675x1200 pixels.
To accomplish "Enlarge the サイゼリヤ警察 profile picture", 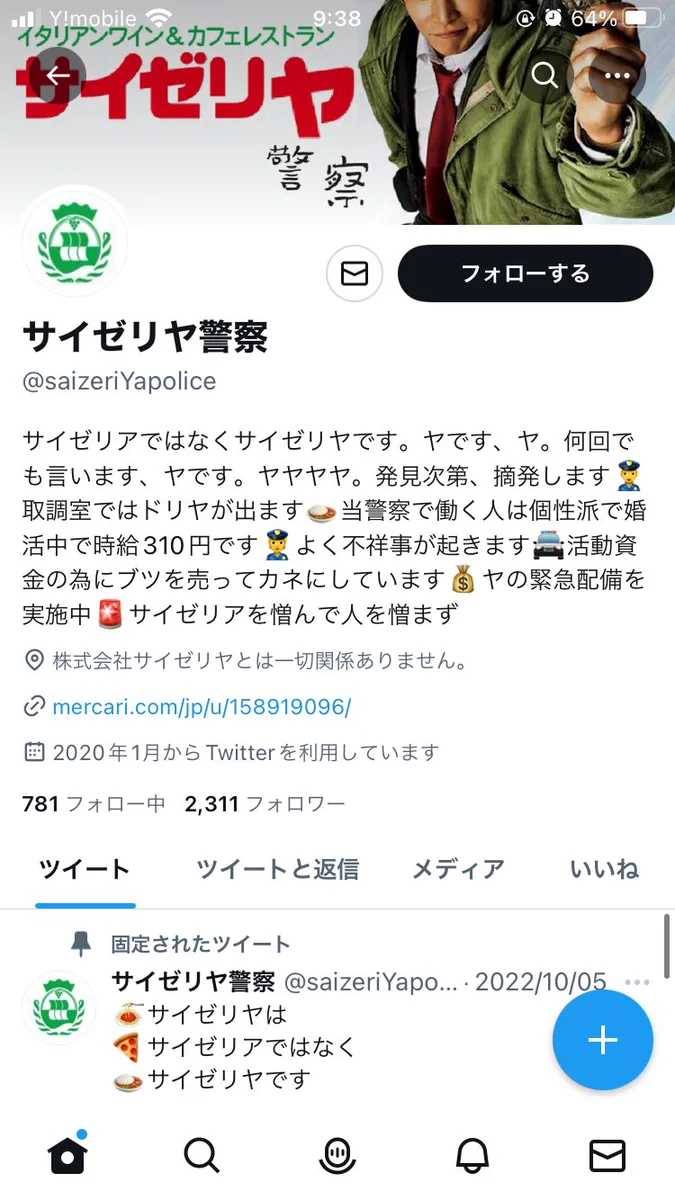I will 75,240.
